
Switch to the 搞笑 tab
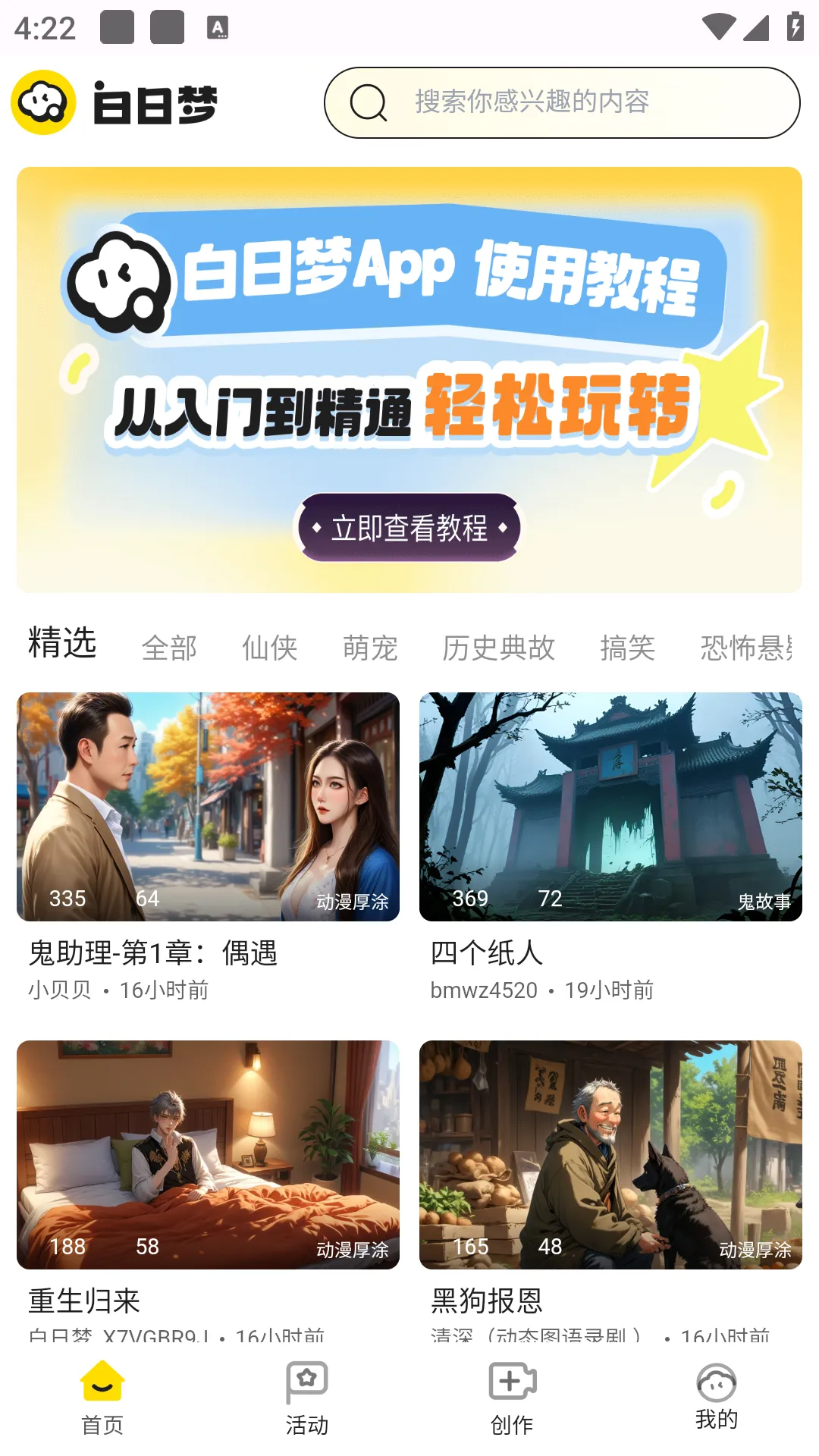click(x=627, y=648)
